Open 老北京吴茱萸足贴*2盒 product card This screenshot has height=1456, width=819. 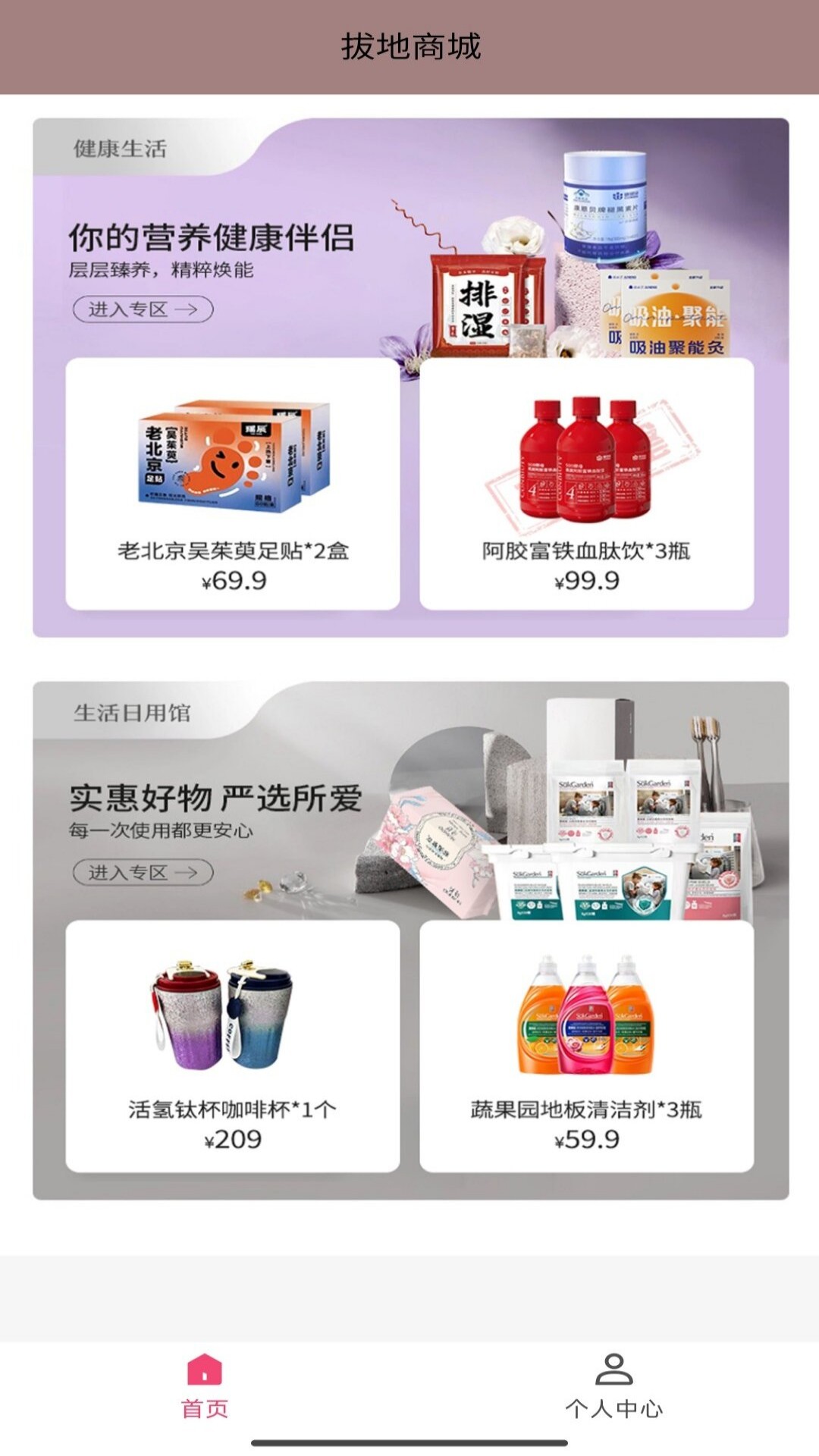tap(233, 484)
